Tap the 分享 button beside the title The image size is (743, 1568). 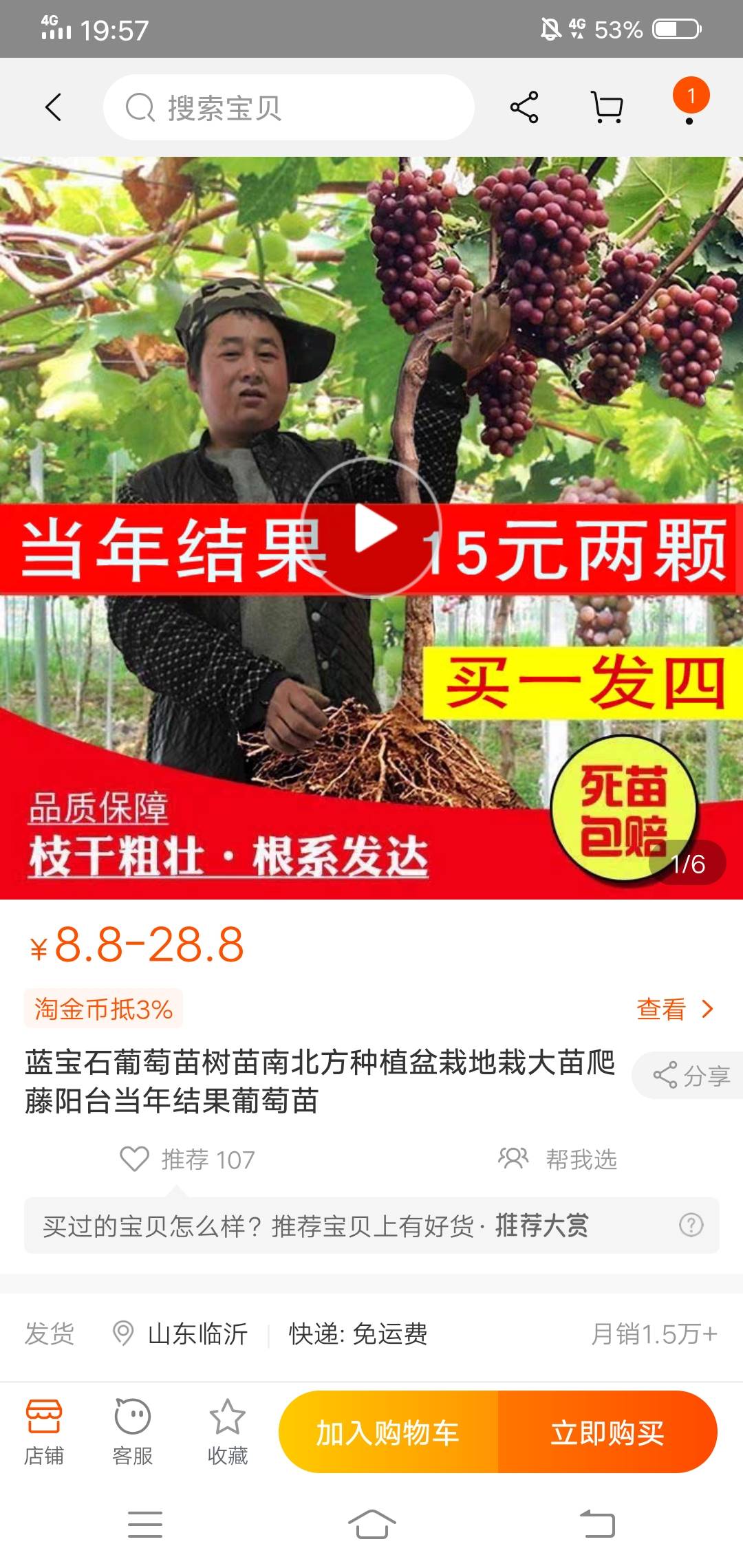688,1075
